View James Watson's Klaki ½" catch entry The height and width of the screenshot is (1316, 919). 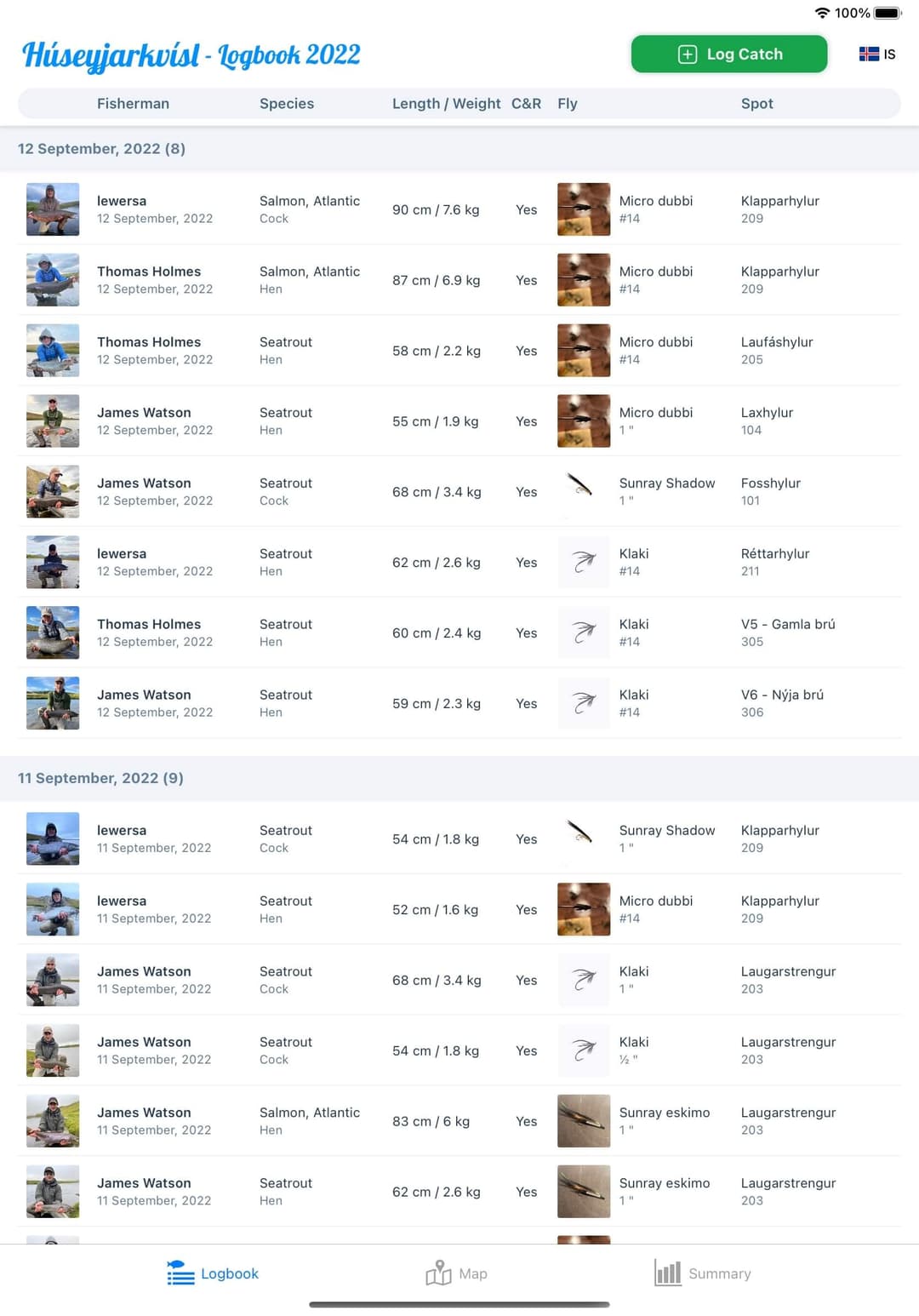pyautogui.click(x=459, y=1051)
